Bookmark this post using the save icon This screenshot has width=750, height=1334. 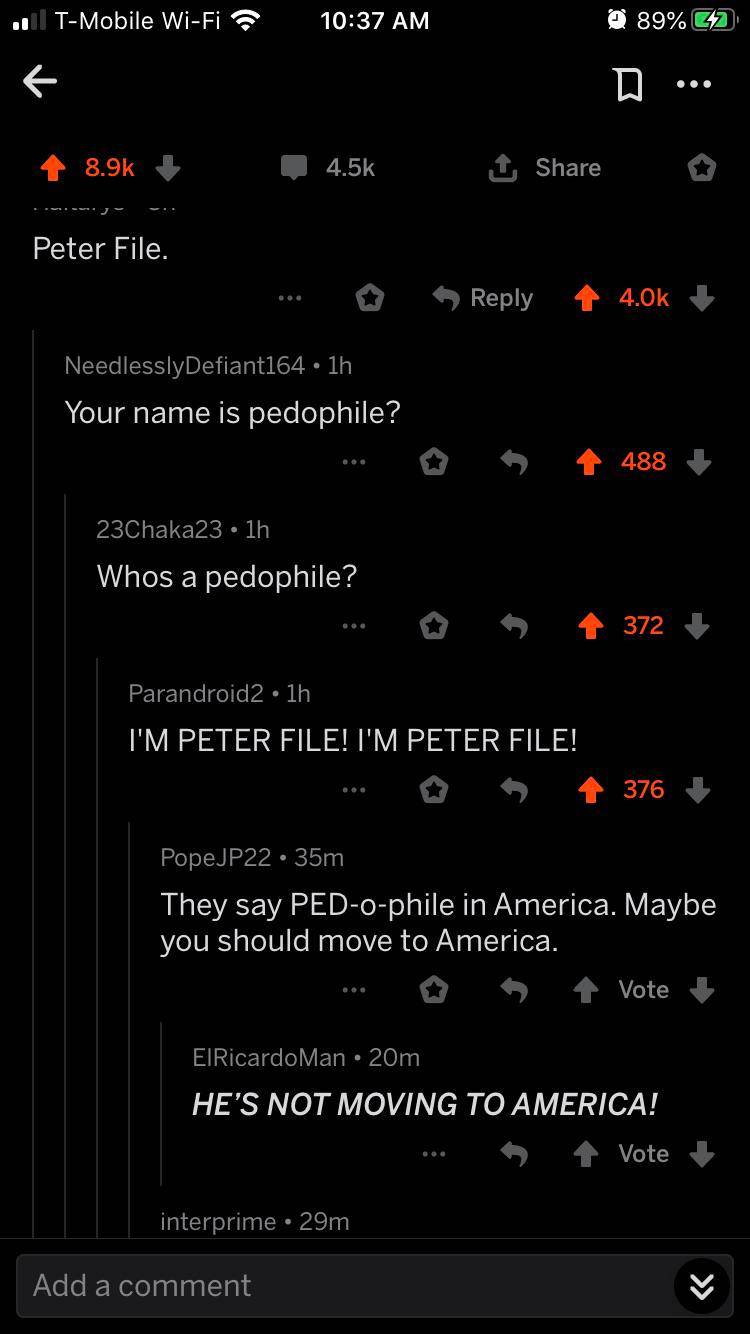[628, 84]
